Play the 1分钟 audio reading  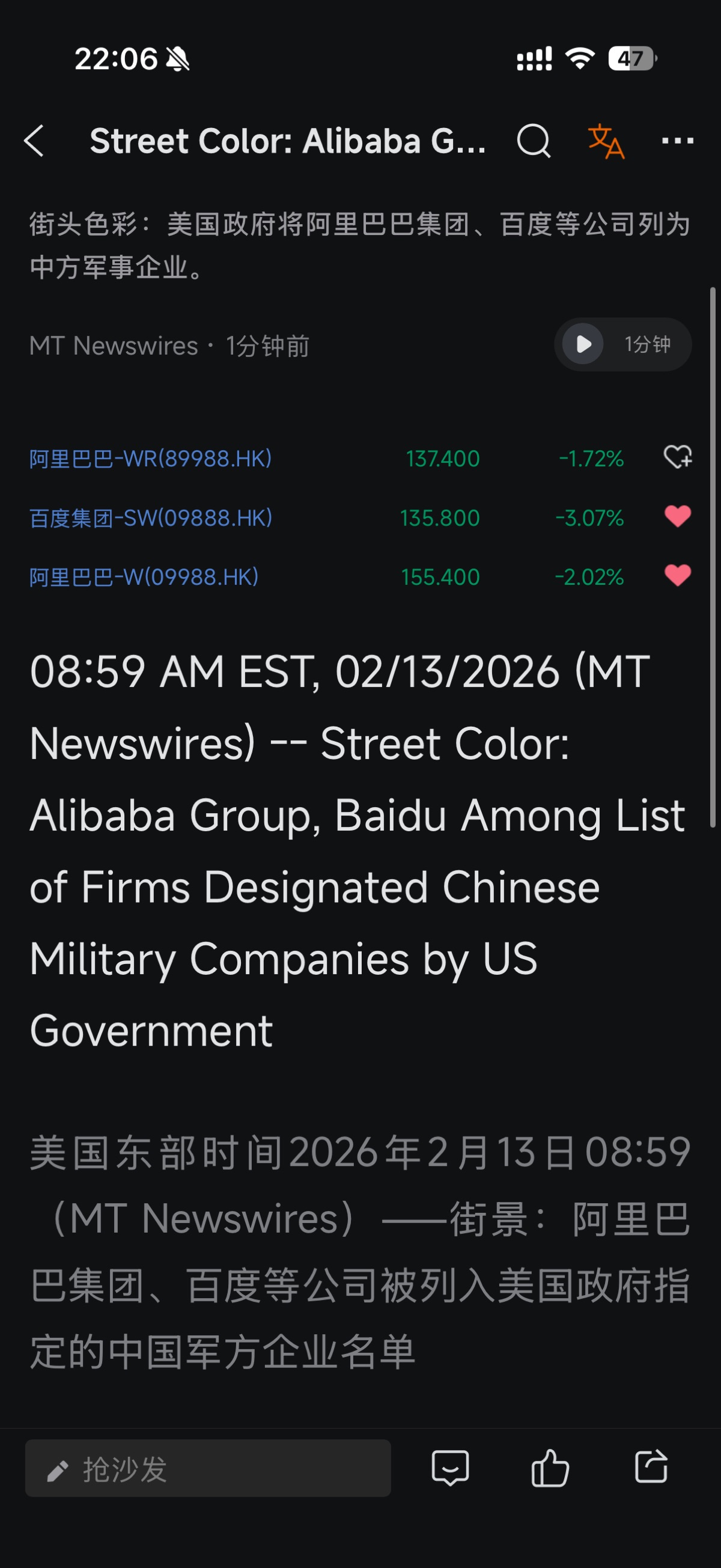583,344
